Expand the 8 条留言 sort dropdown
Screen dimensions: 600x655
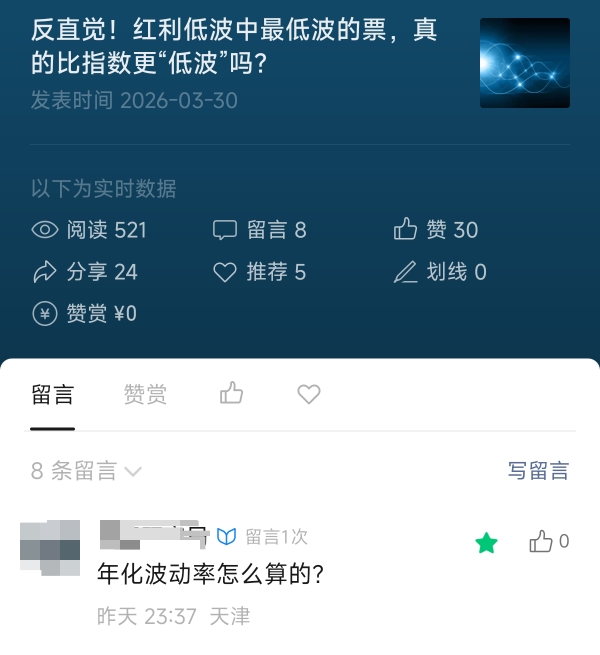87,471
